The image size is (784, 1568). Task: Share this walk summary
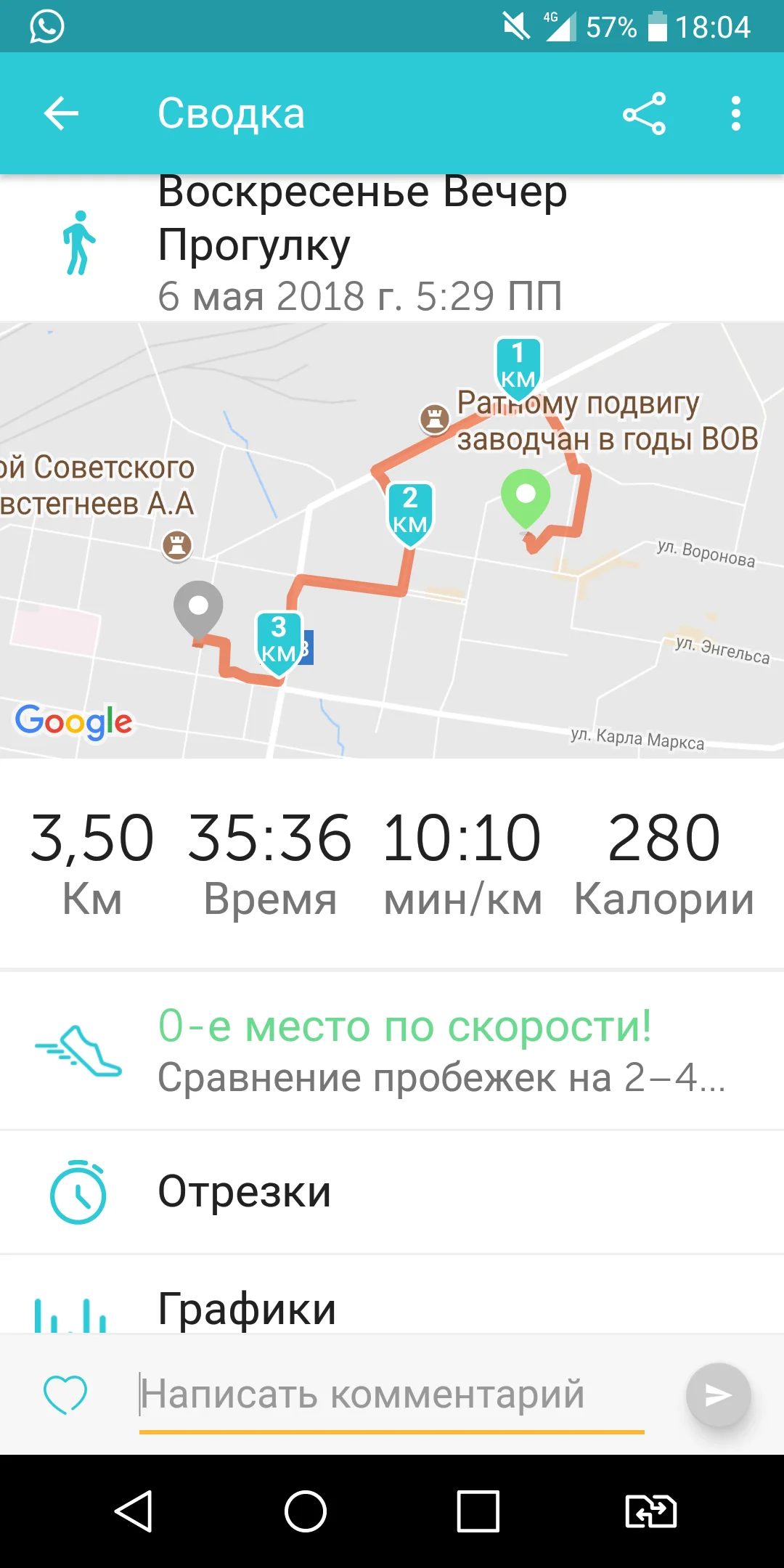(x=644, y=114)
